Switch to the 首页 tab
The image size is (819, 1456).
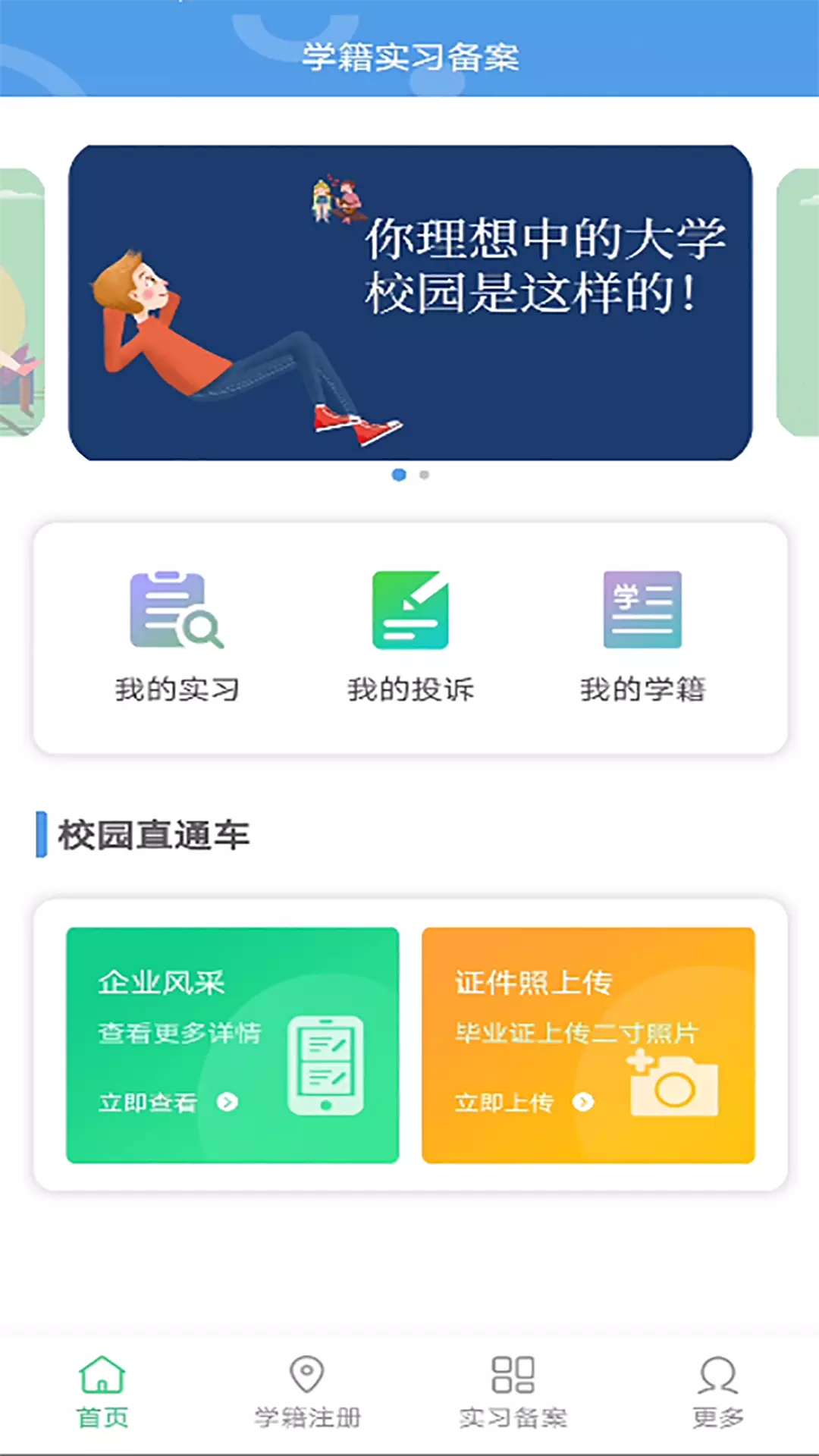coord(102,1392)
